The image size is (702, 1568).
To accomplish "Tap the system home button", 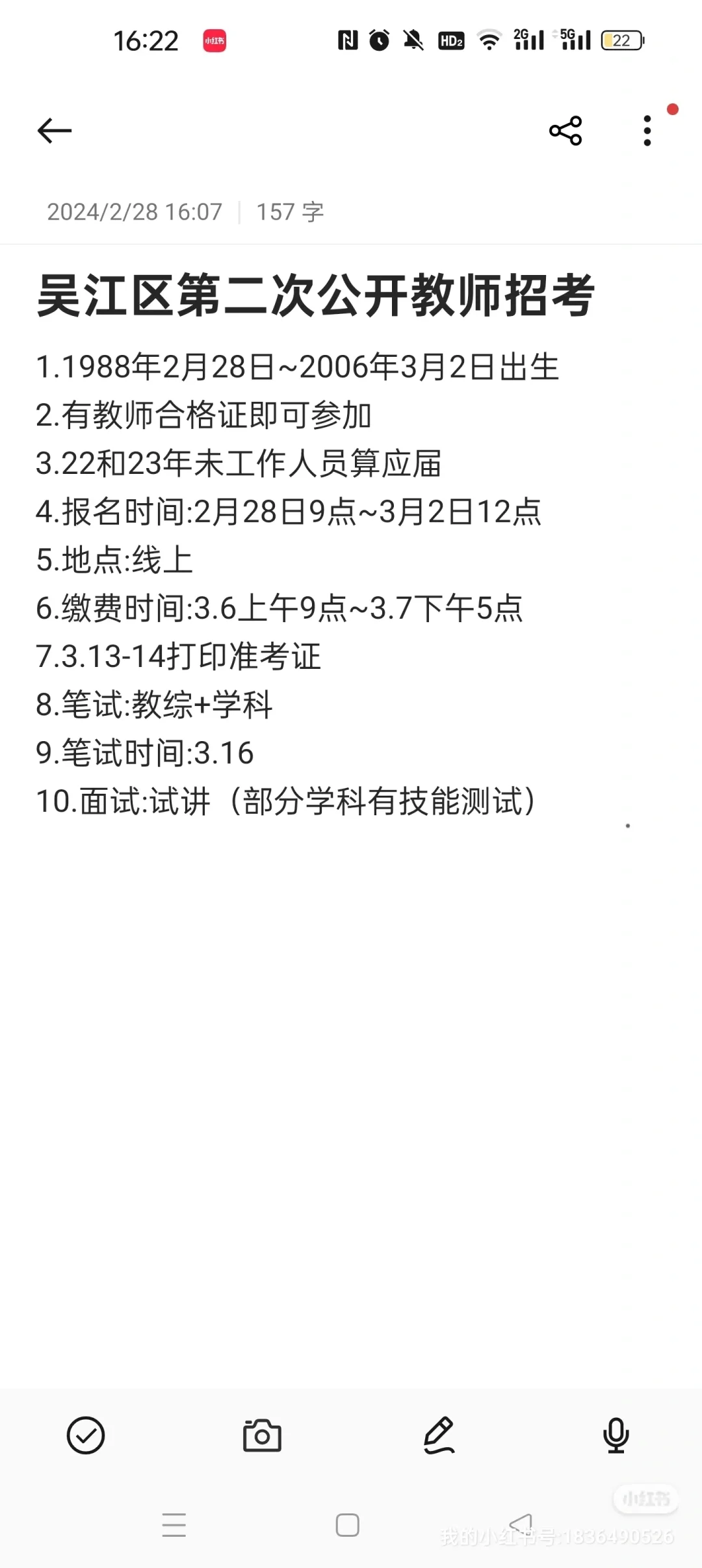I will (x=348, y=1524).
